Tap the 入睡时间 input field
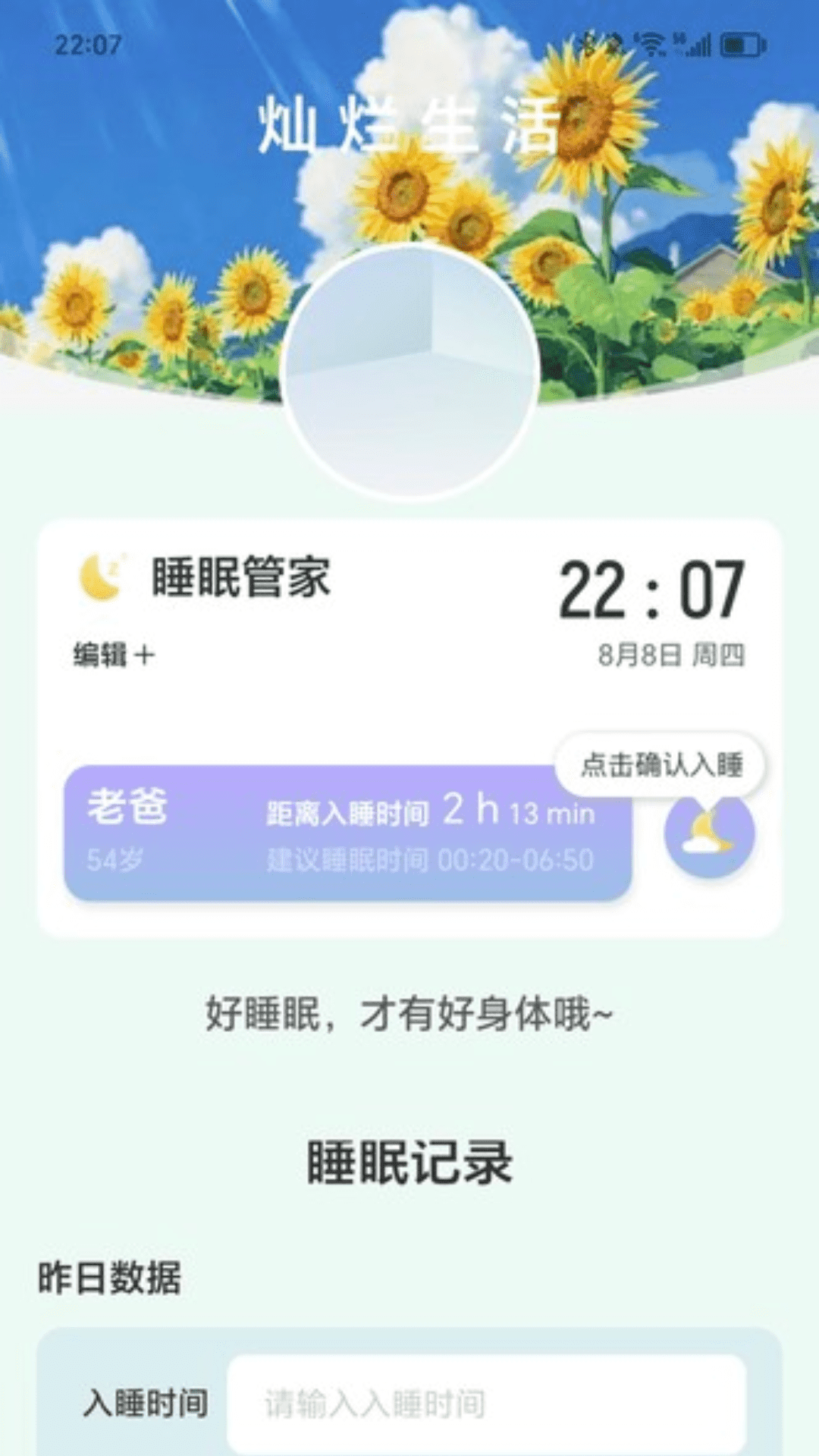Screen dimensions: 819x1456 485,1403
